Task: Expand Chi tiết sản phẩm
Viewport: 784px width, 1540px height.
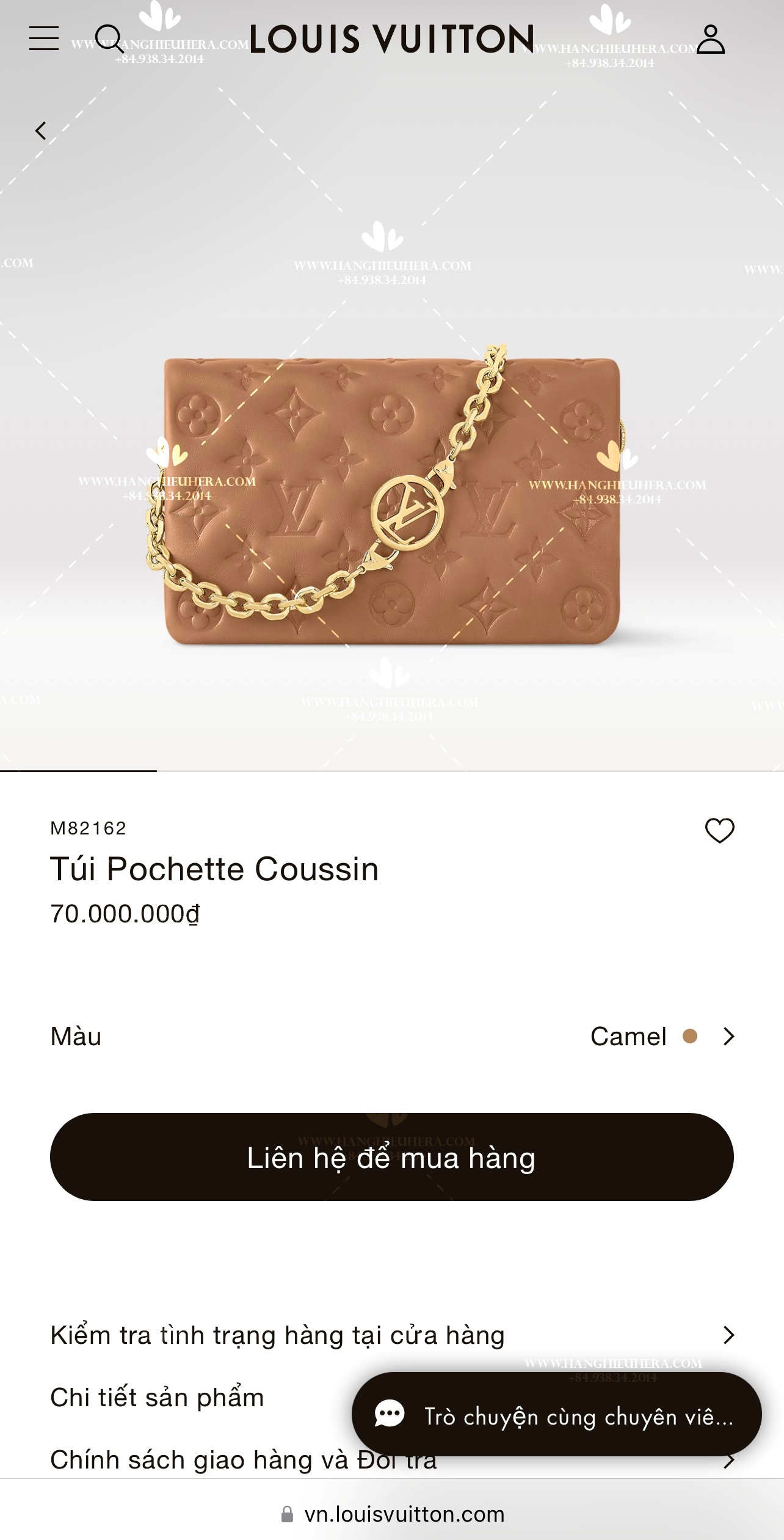Action: click(157, 1398)
